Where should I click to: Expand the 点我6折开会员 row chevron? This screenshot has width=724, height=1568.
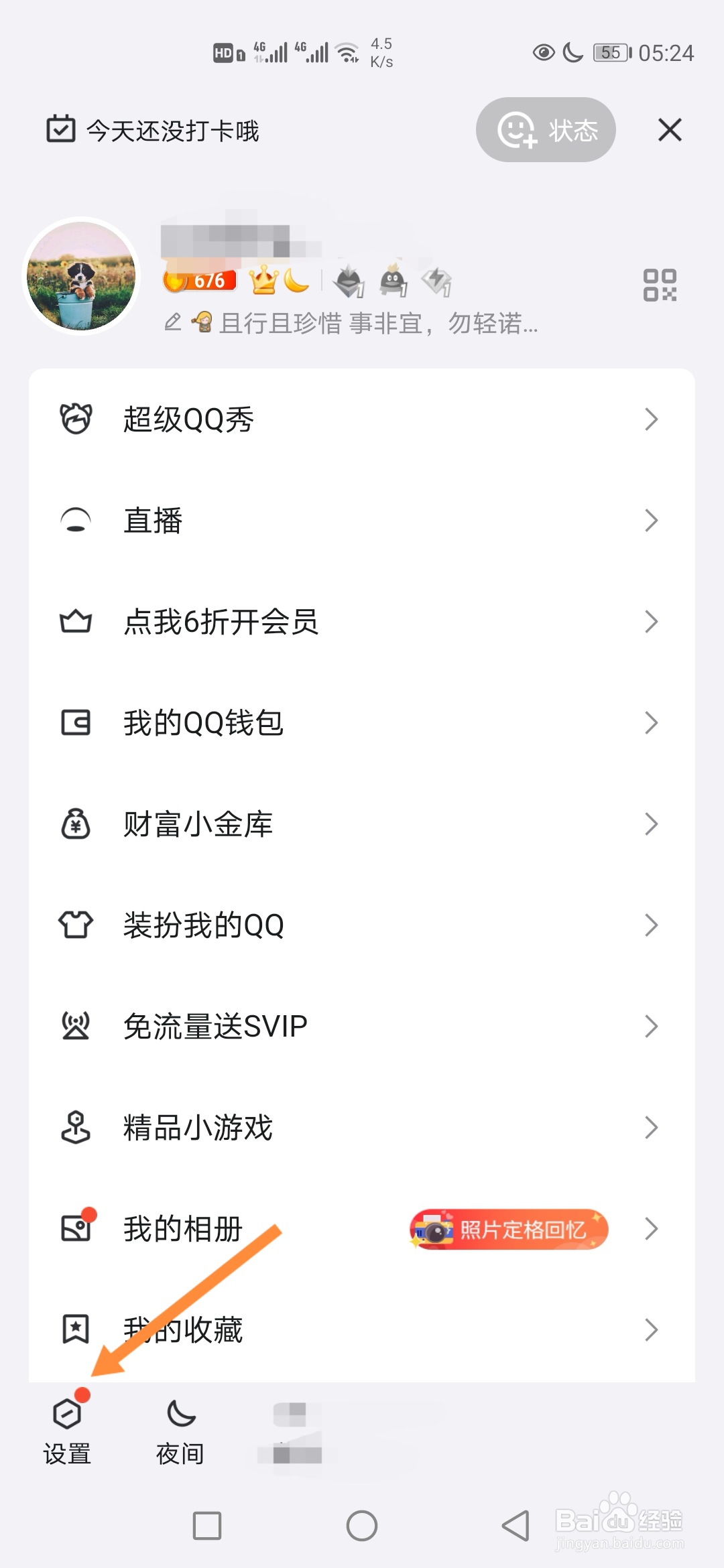[651, 622]
